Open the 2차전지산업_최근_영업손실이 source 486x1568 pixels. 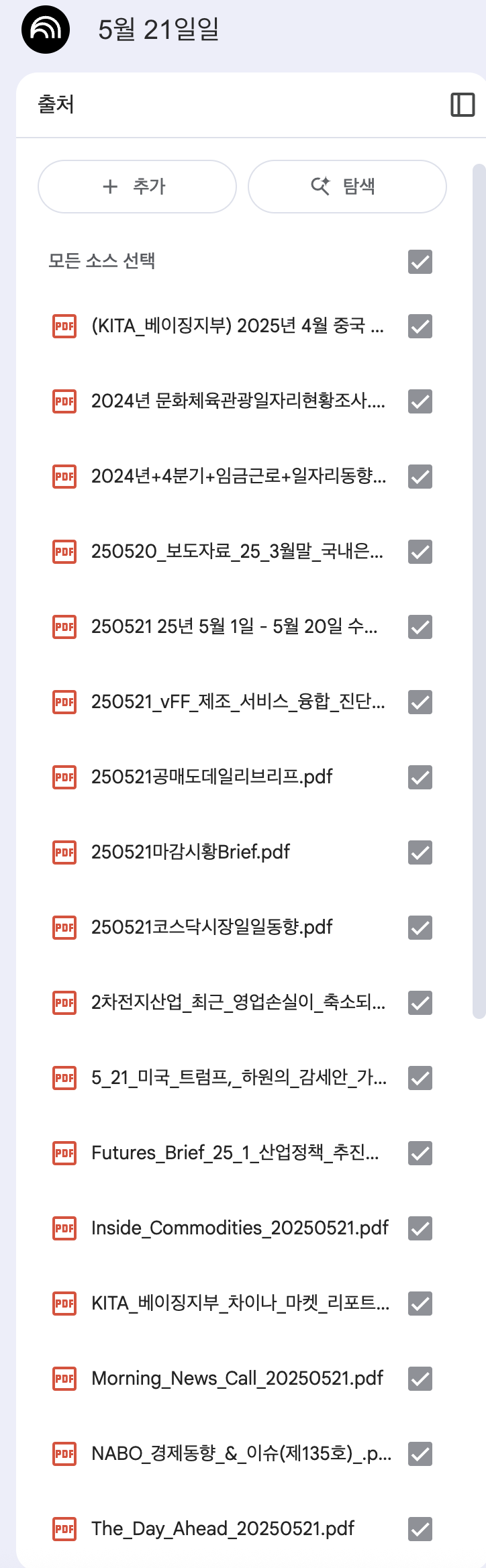point(238,1003)
